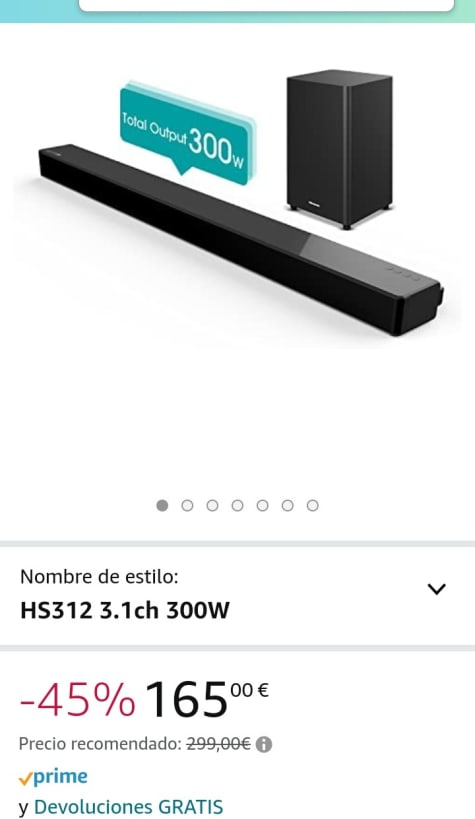
Task: Open the Devoluciones GRATIS link
Action: point(129,806)
